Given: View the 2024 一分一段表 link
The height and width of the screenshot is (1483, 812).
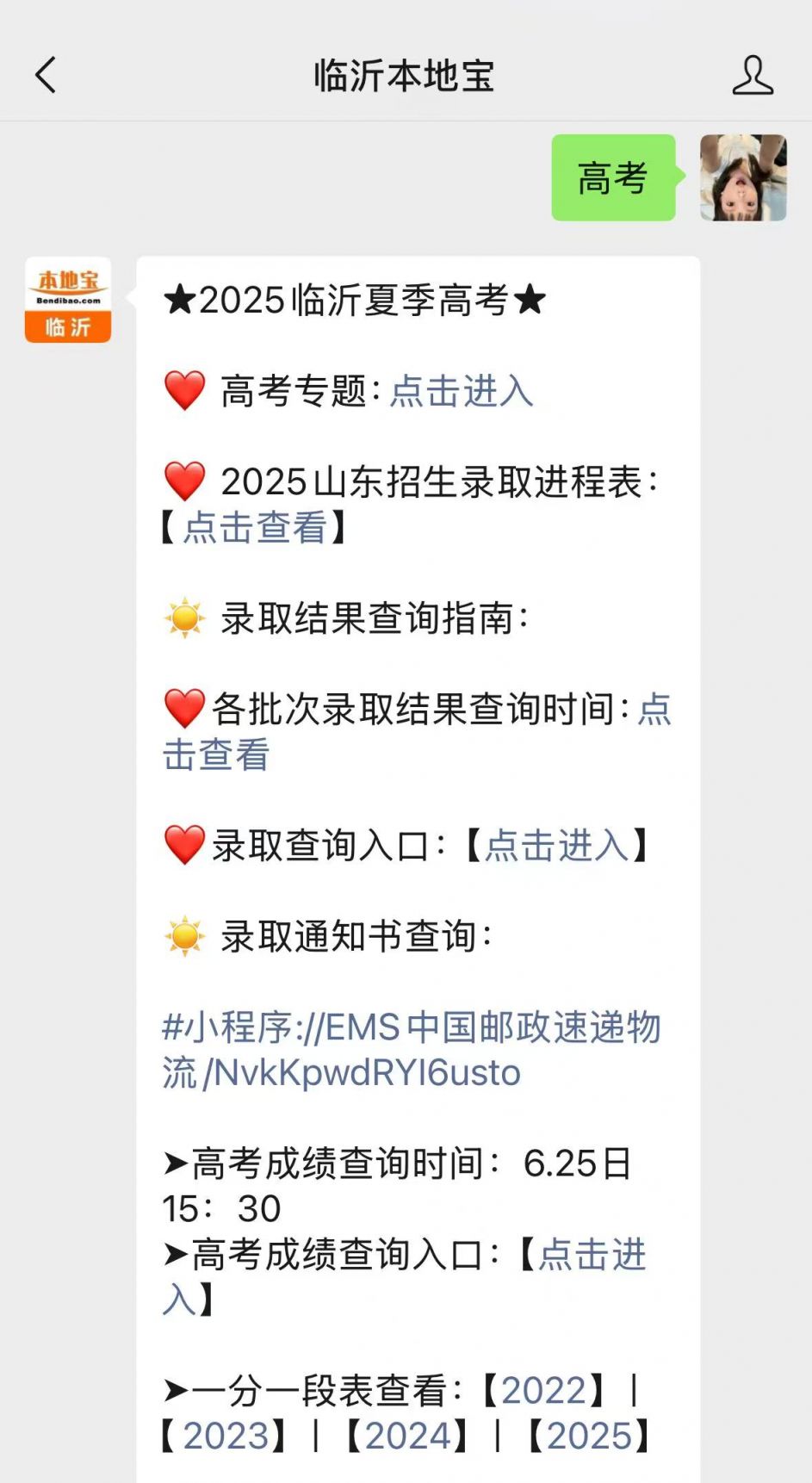Looking at the screenshot, I should point(407,1436).
